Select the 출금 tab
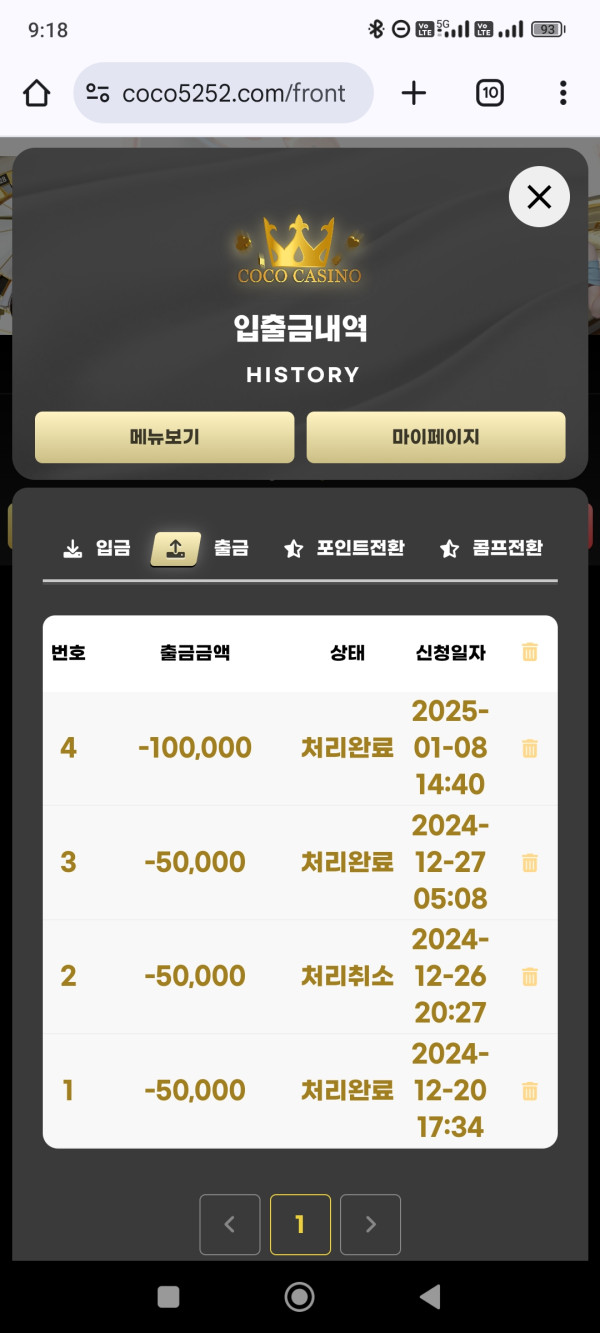Image resolution: width=600 pixels, height=1333 pixels. click(201, 548)
